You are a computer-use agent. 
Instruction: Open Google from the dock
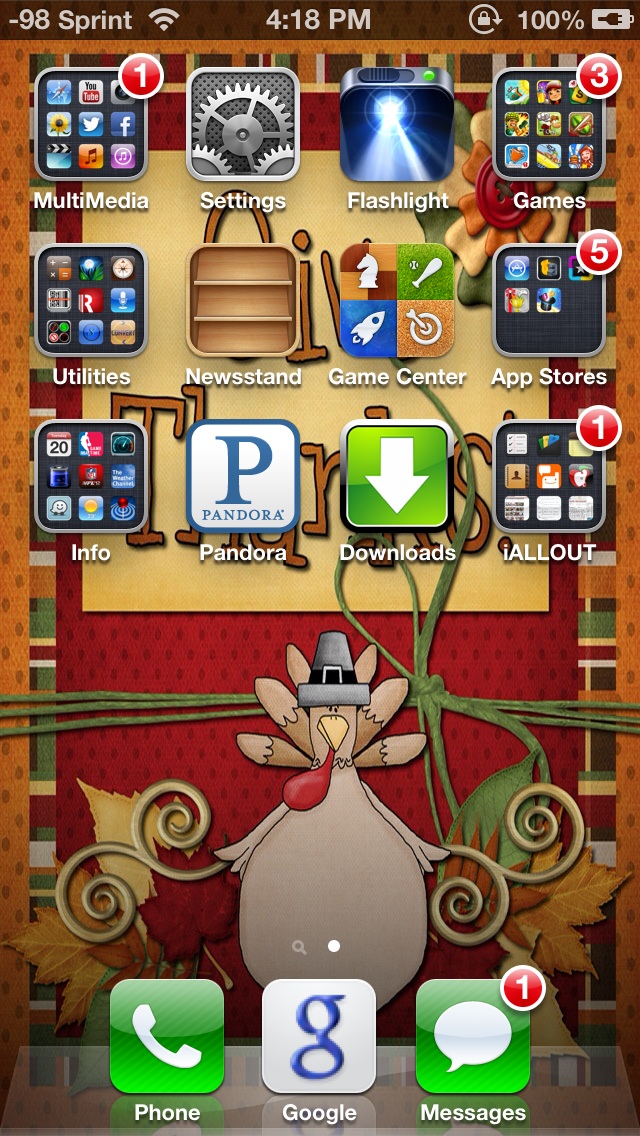(x=319, y=1036)
